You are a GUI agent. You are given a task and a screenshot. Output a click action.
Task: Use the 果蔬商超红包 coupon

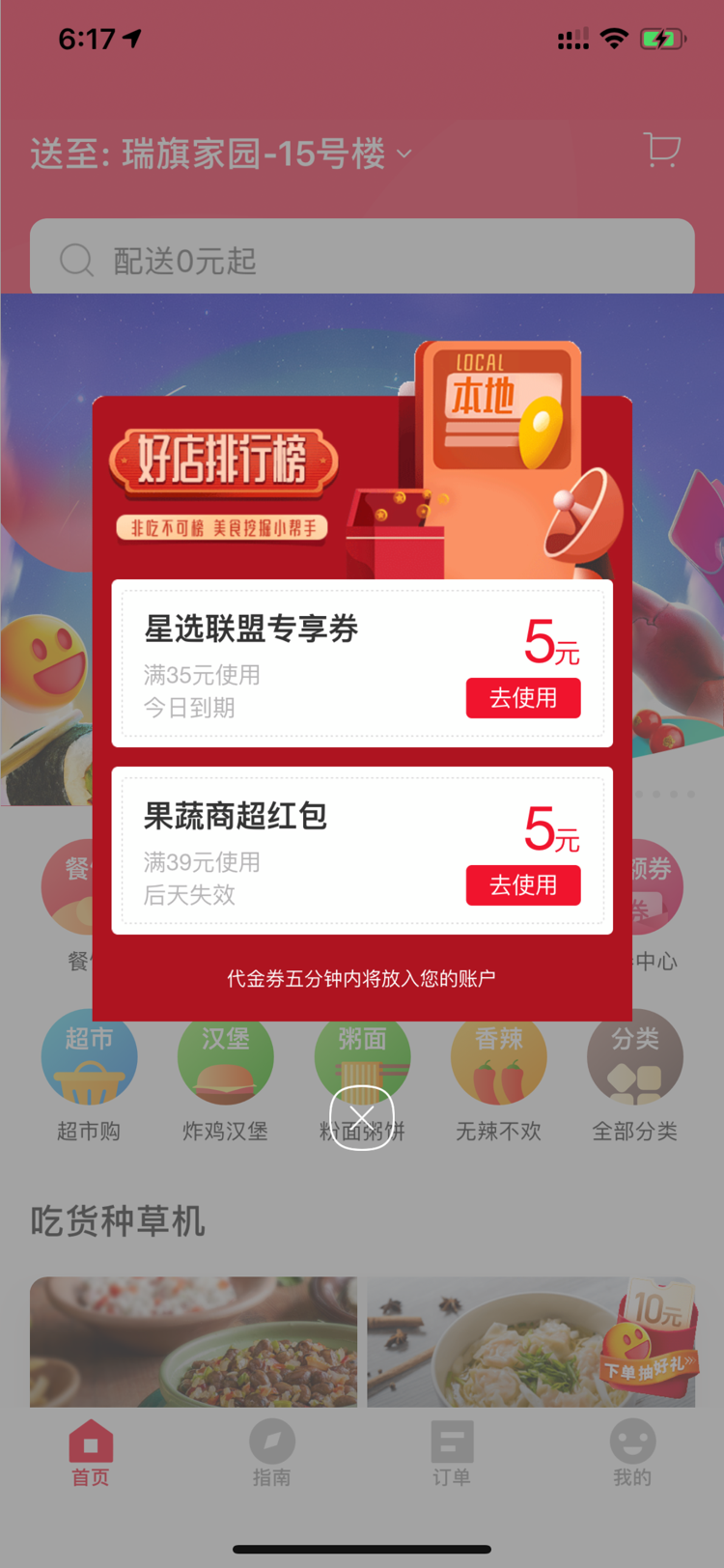[x=523, y=885]
